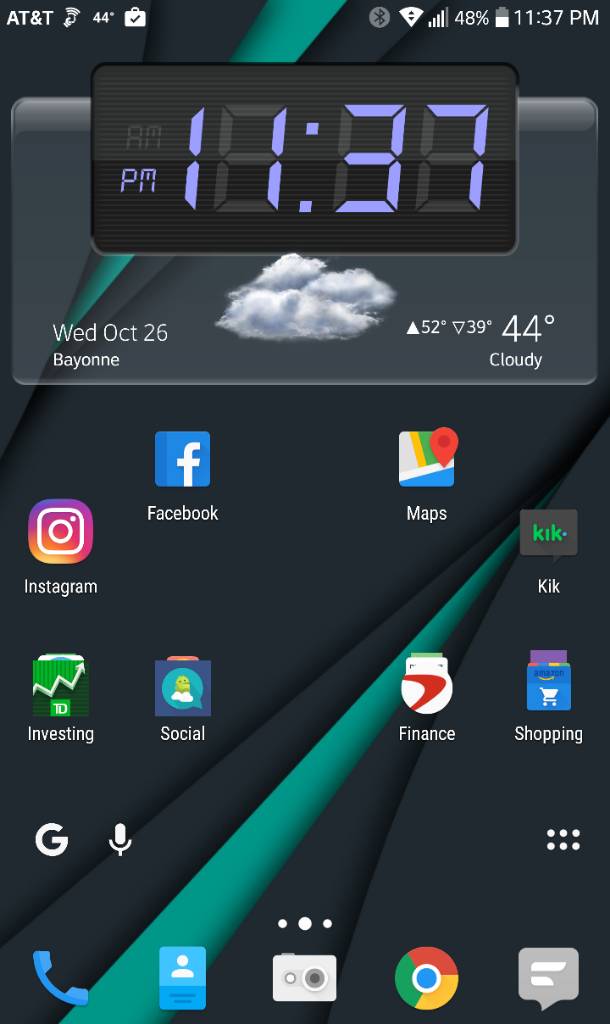This screenshot has width=610, height=1024.
Task: Open the Social folder
Action: pos(182,687)
